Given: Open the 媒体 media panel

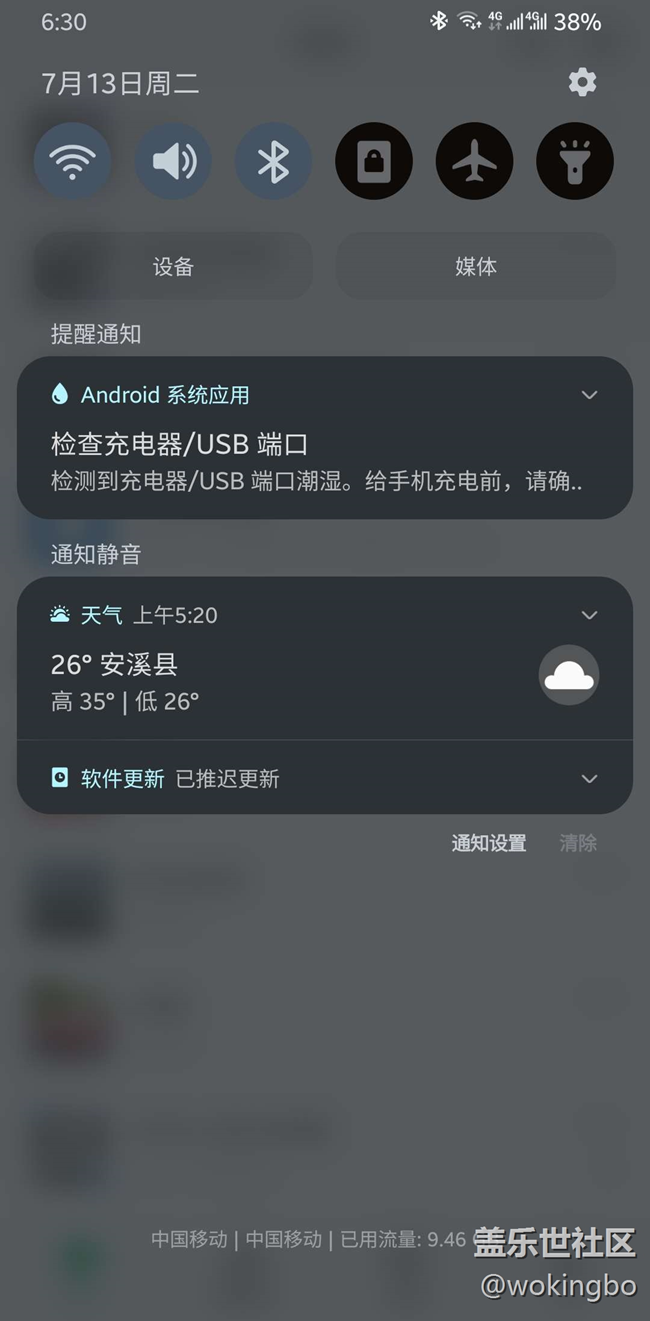Looking at the screenshot, I should (476, 266).
